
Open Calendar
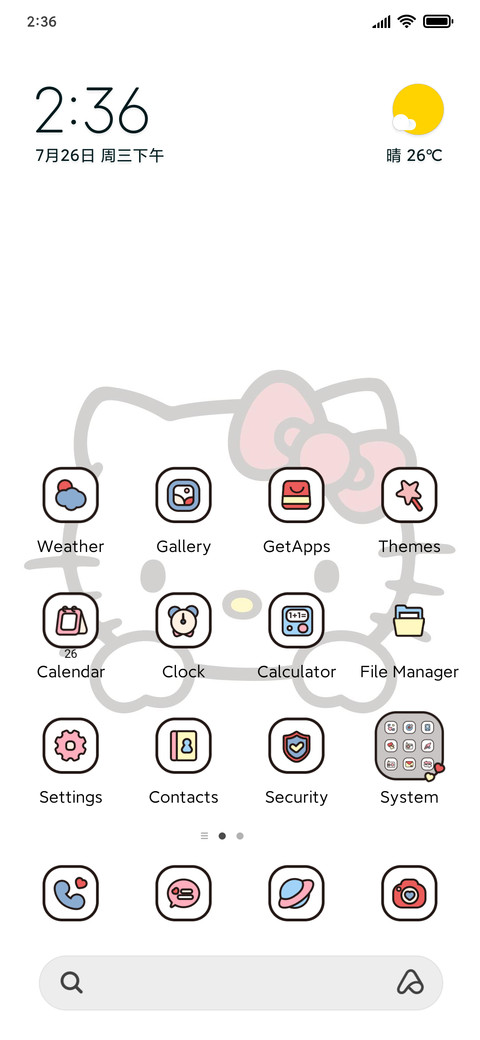71,620
